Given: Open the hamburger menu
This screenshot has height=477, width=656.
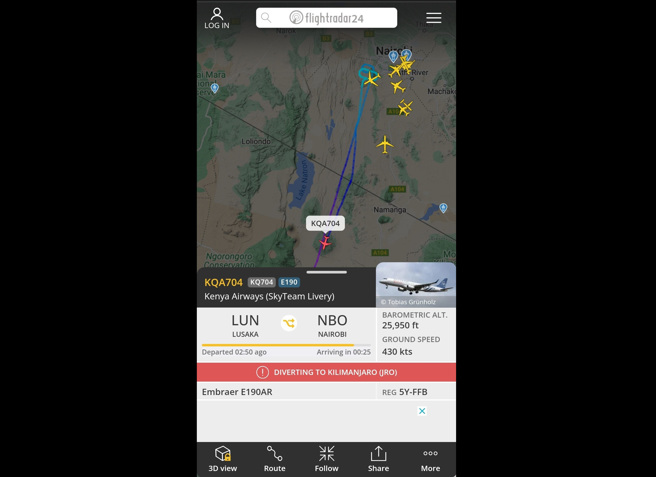Looking at the screenshot, I should (433, 18).
